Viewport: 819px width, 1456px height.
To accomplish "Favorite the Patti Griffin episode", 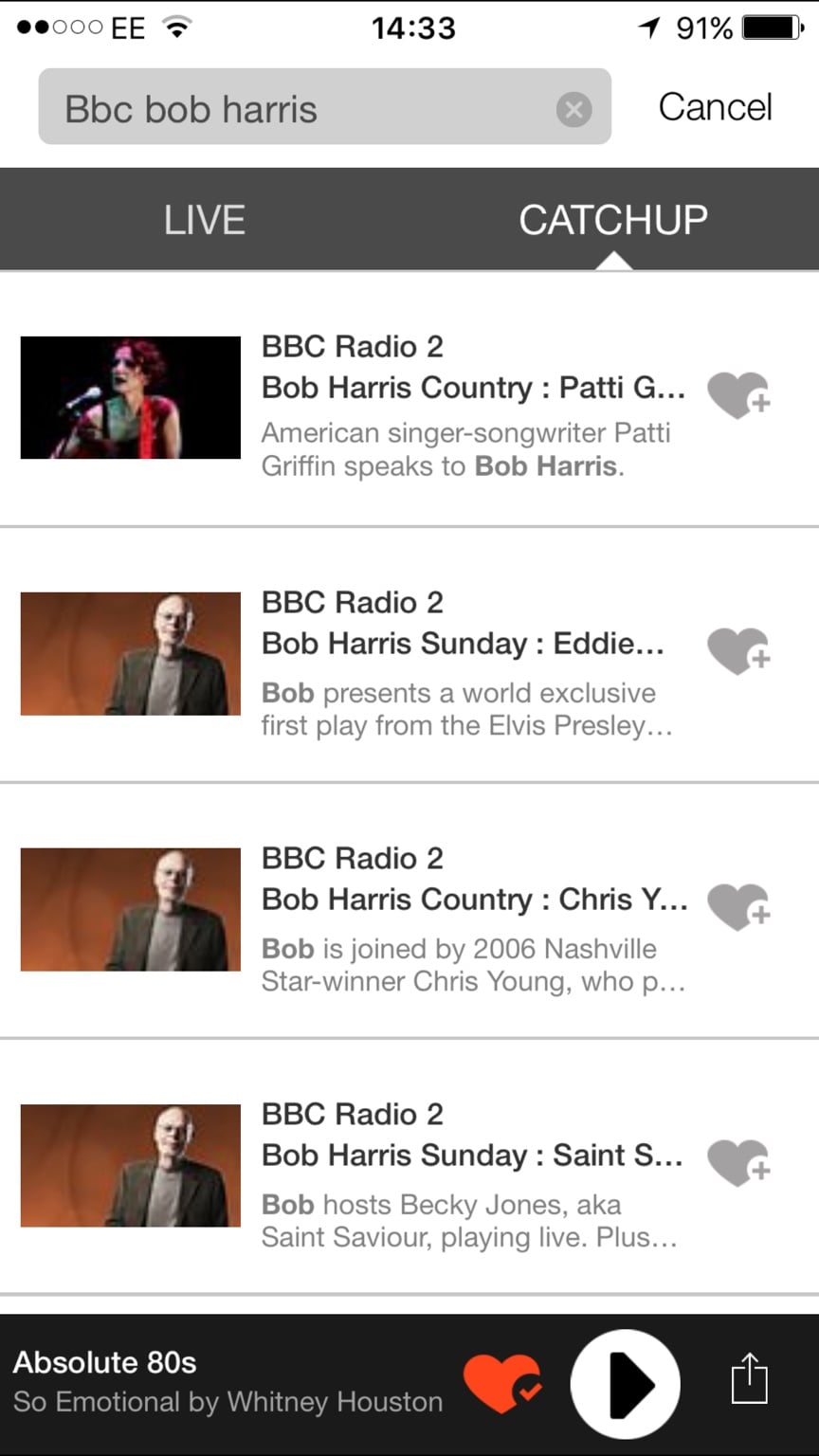I will 738,395.
